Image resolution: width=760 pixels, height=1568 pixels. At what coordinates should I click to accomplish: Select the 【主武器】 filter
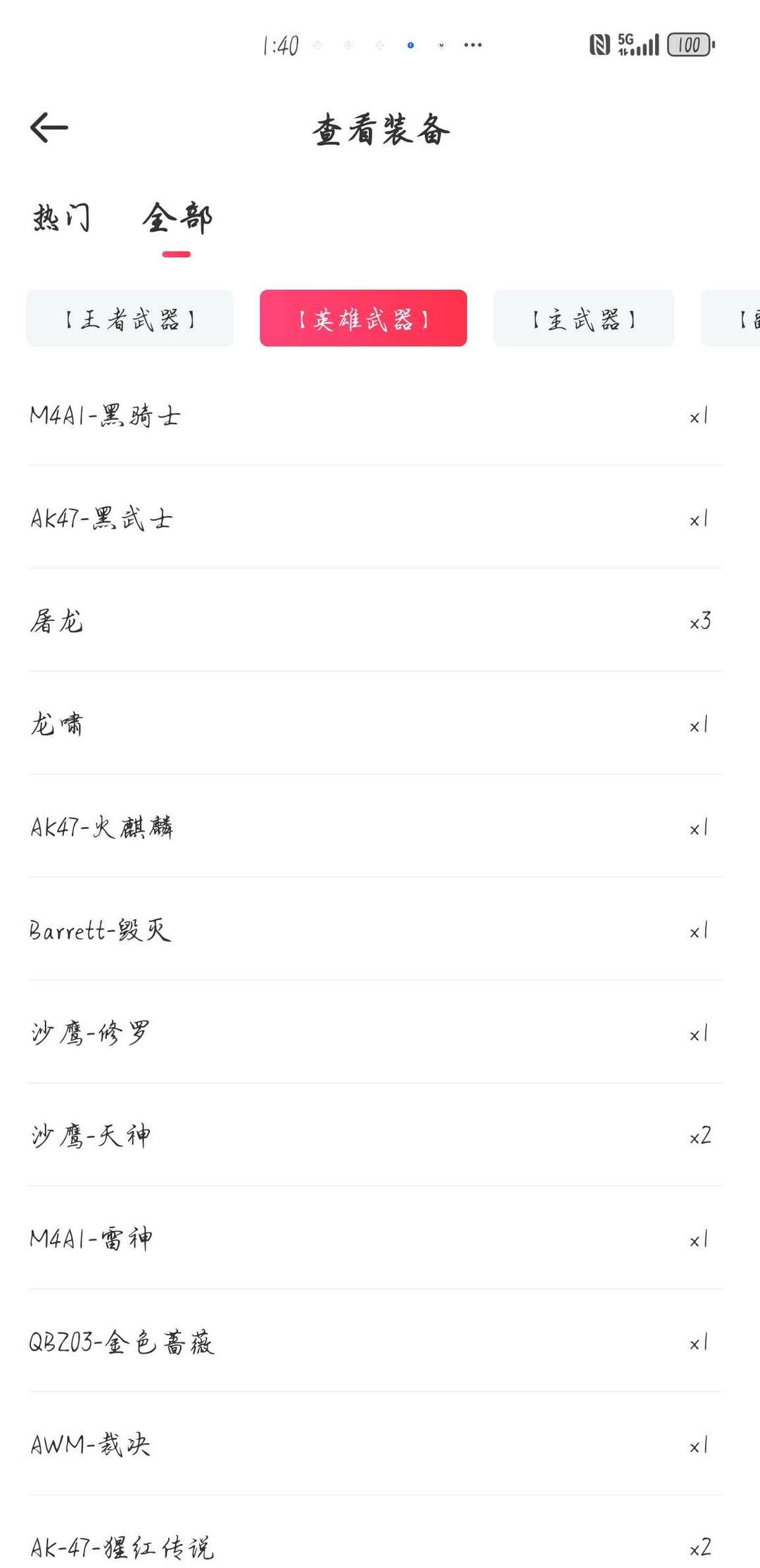click(x=584, y=318)
